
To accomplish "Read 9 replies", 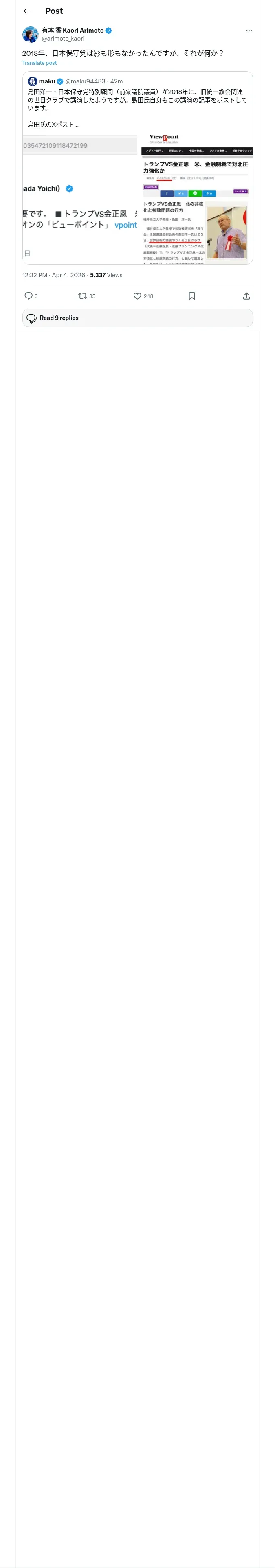I will [138, 318].
